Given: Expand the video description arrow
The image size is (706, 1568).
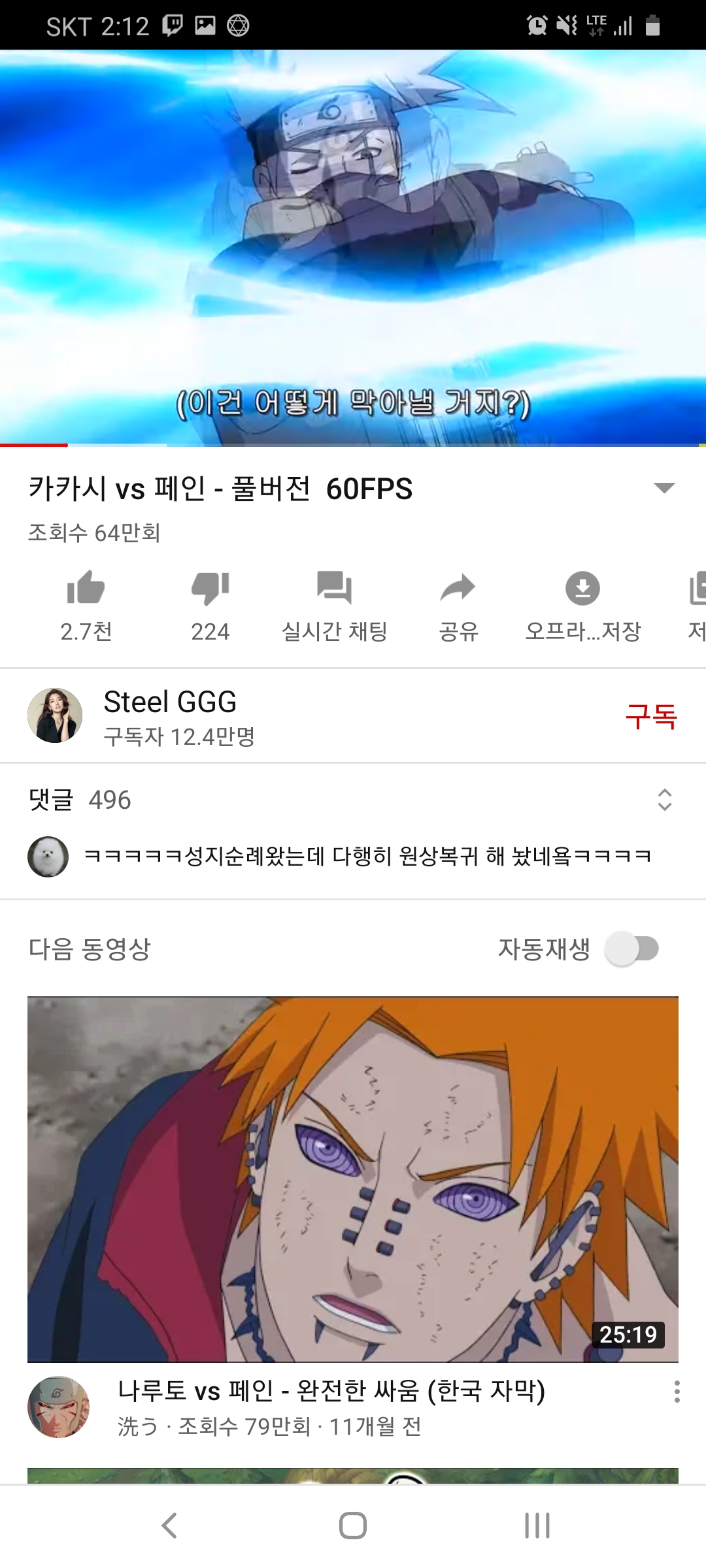Looking at the screenshot, I should tap(664, 488).
